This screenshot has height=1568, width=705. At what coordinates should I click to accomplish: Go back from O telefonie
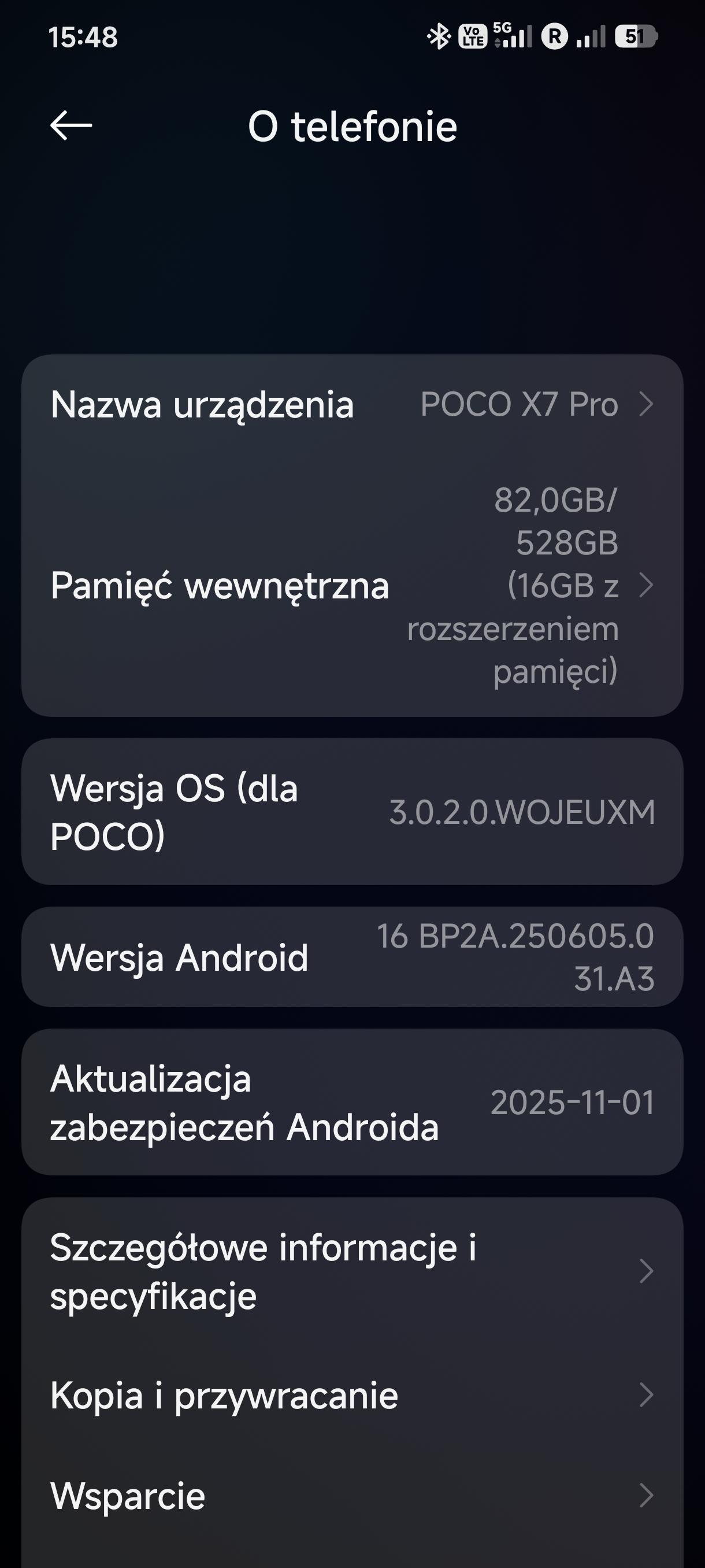click(71, 126)
